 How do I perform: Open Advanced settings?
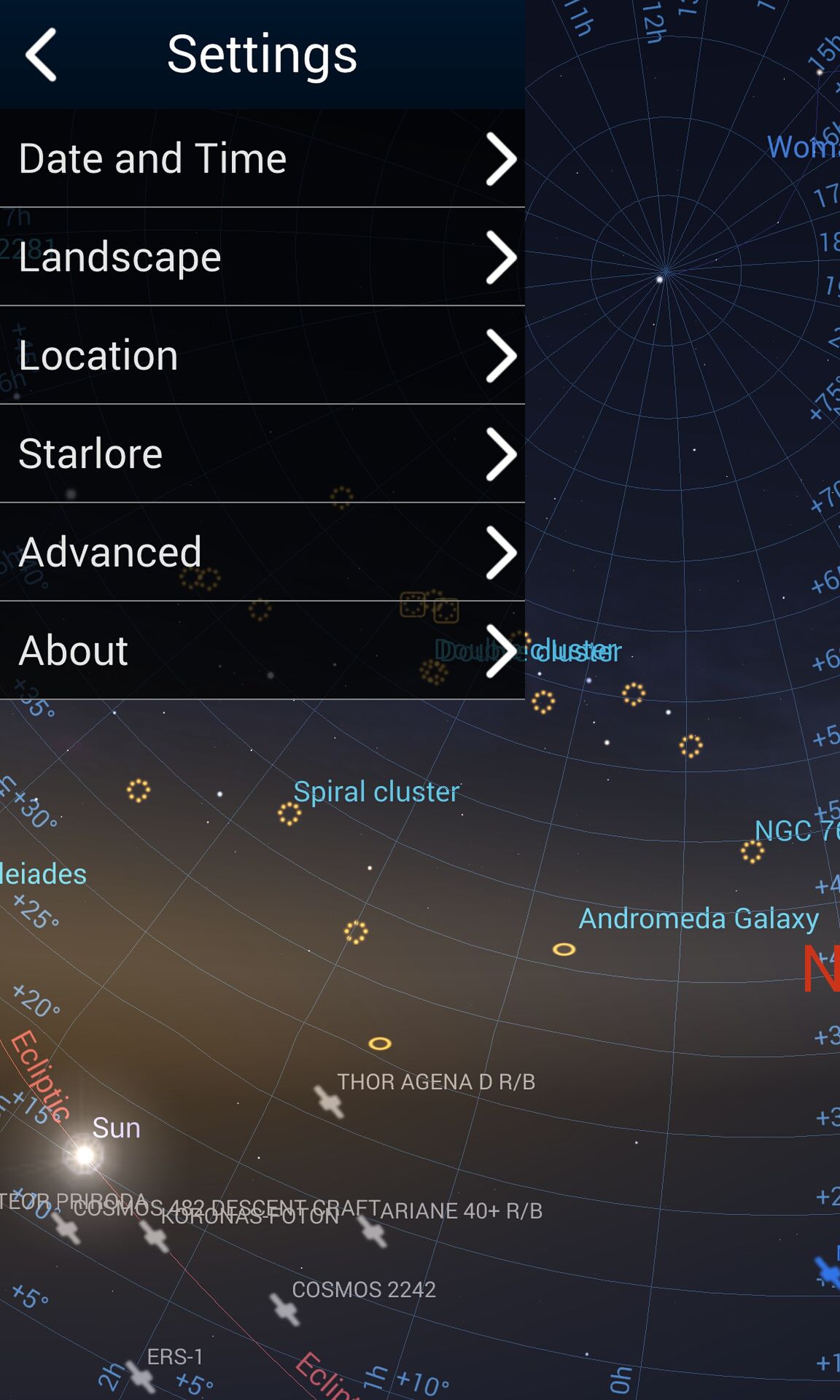click(262, 552)
